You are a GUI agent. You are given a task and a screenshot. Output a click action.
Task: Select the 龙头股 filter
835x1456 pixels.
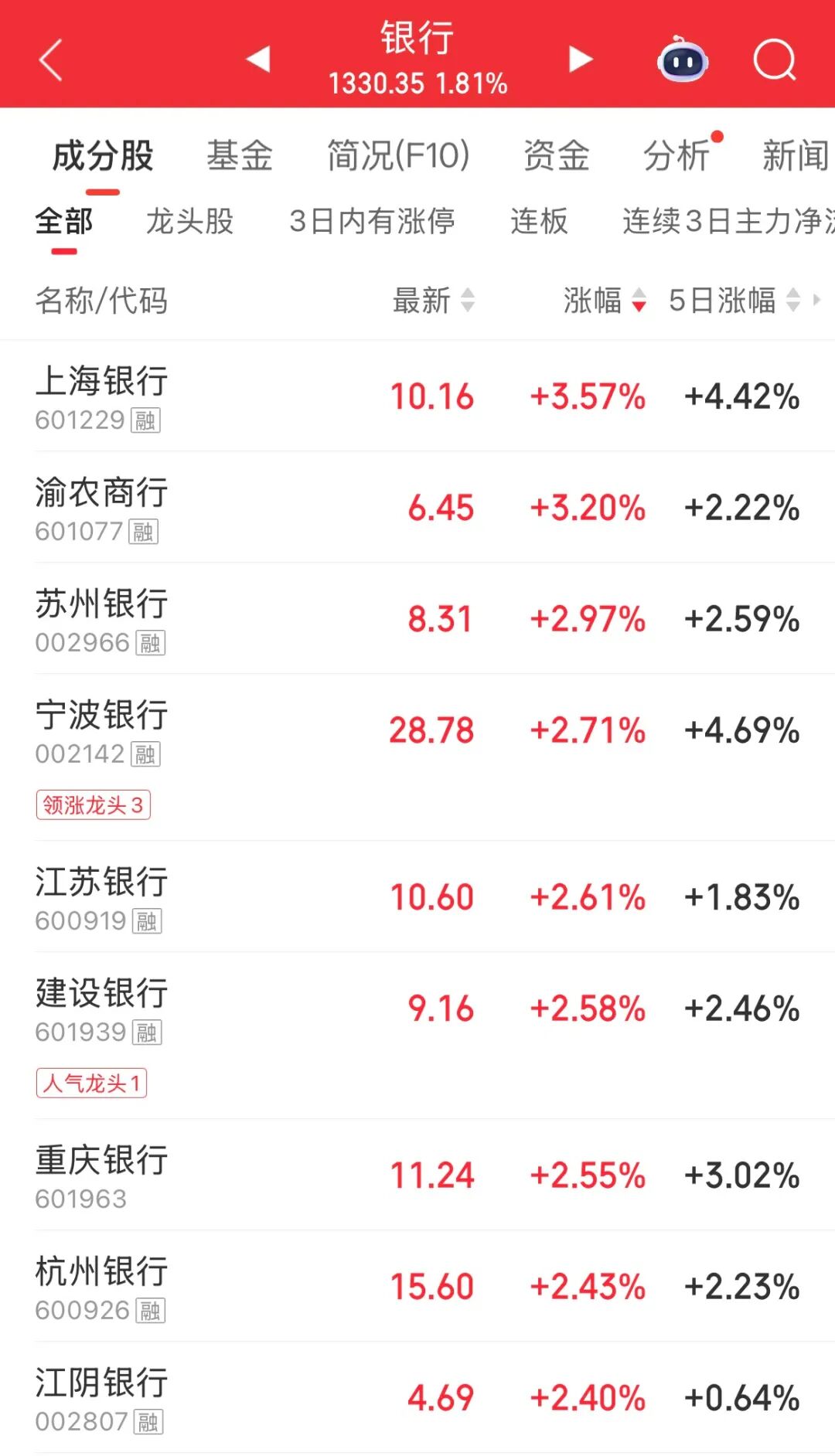tap(189, 222)
